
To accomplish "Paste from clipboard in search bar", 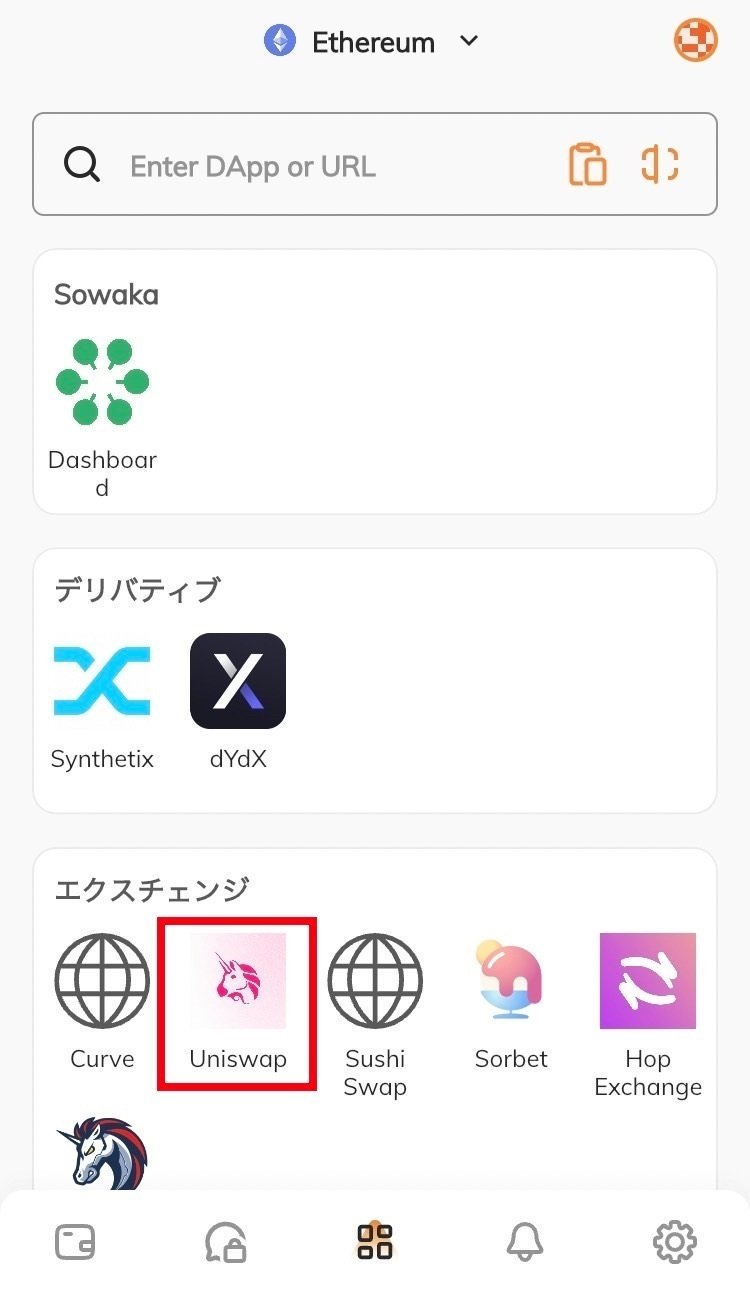I will pyautogui.click(x=588, y=164).
